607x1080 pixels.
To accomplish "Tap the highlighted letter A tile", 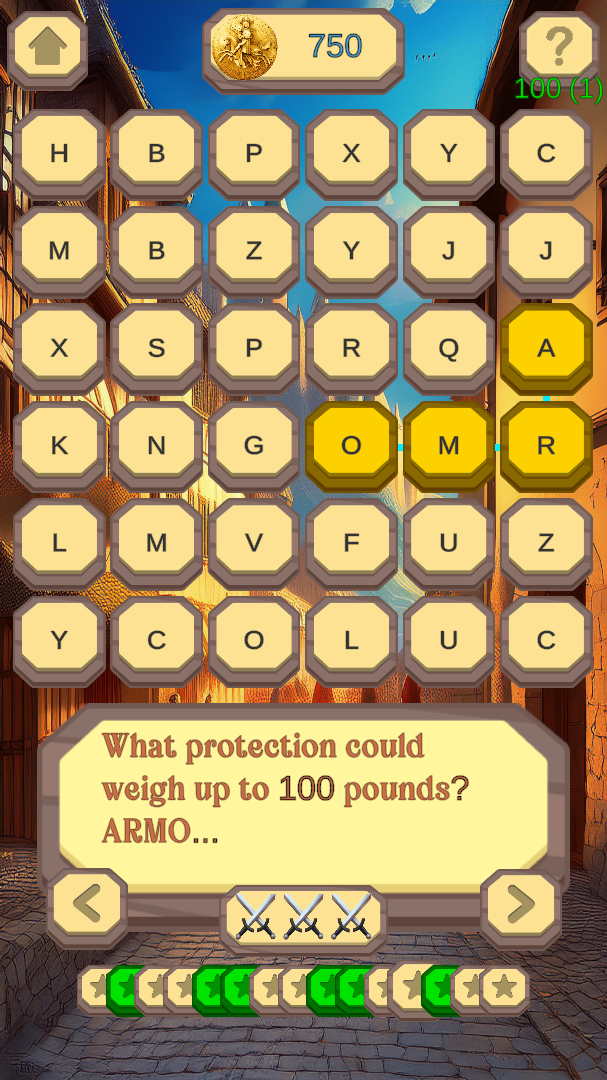I will [x=546, y=347].
